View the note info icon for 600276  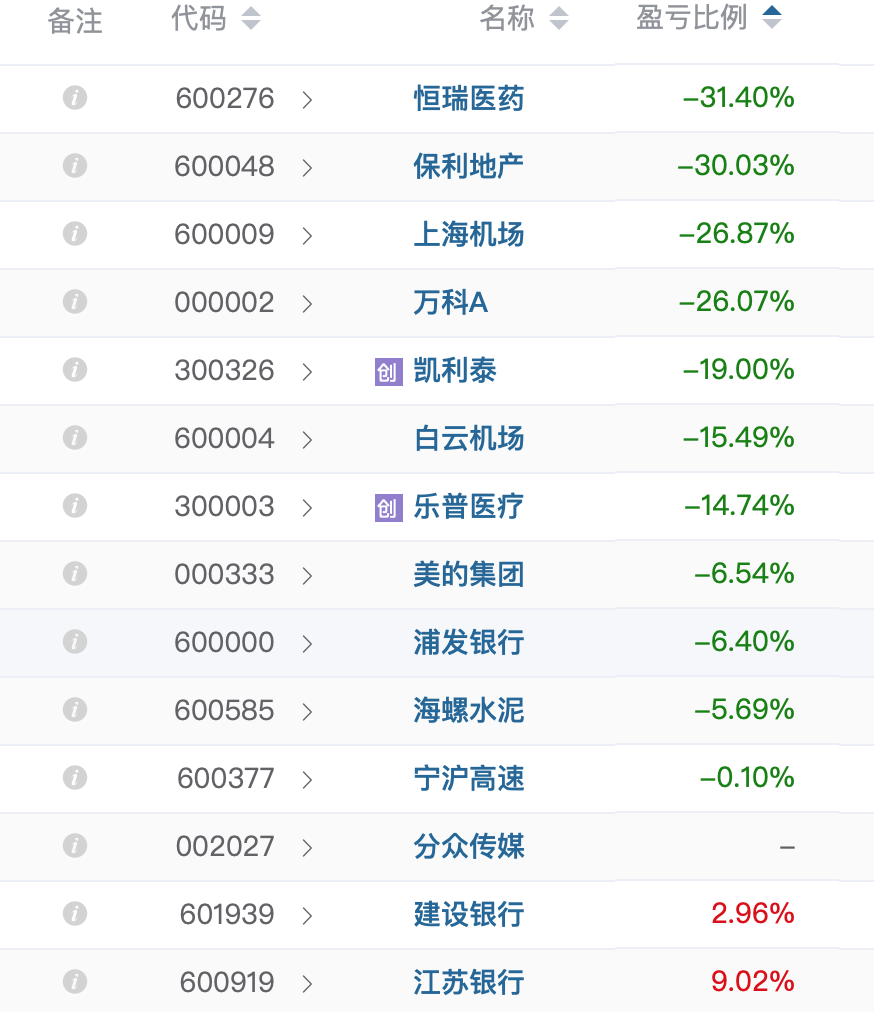click(x=75, y=98)
